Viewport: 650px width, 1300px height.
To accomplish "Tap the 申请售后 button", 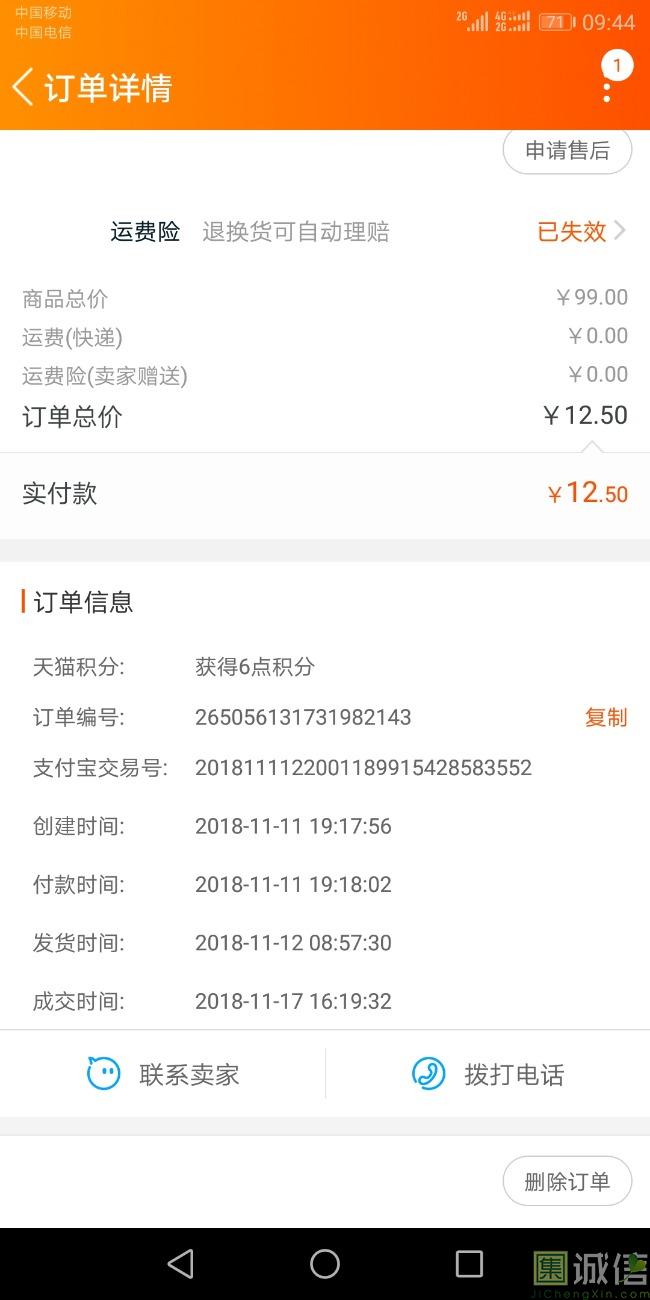I will pos(567,151).
